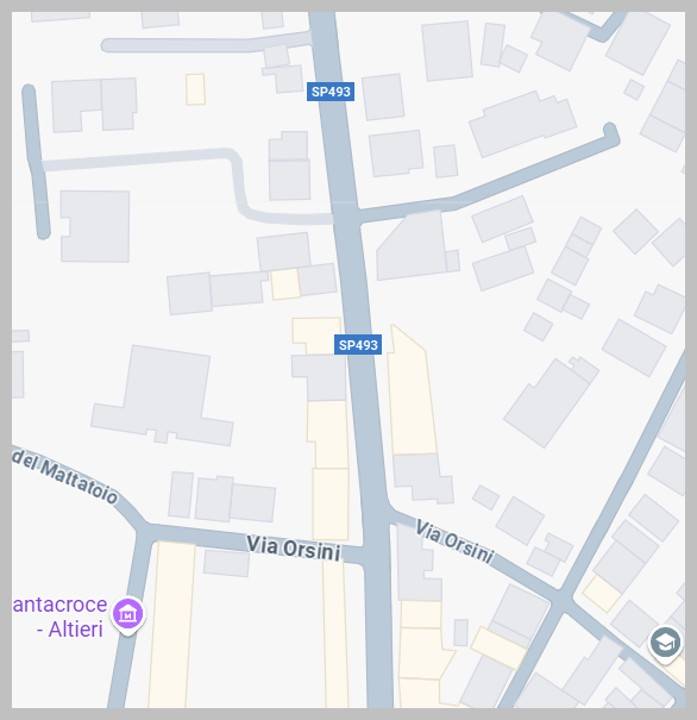Open the Santacroce - Altieri museum marker
The image size is (697, 720).
click(128, 613)
